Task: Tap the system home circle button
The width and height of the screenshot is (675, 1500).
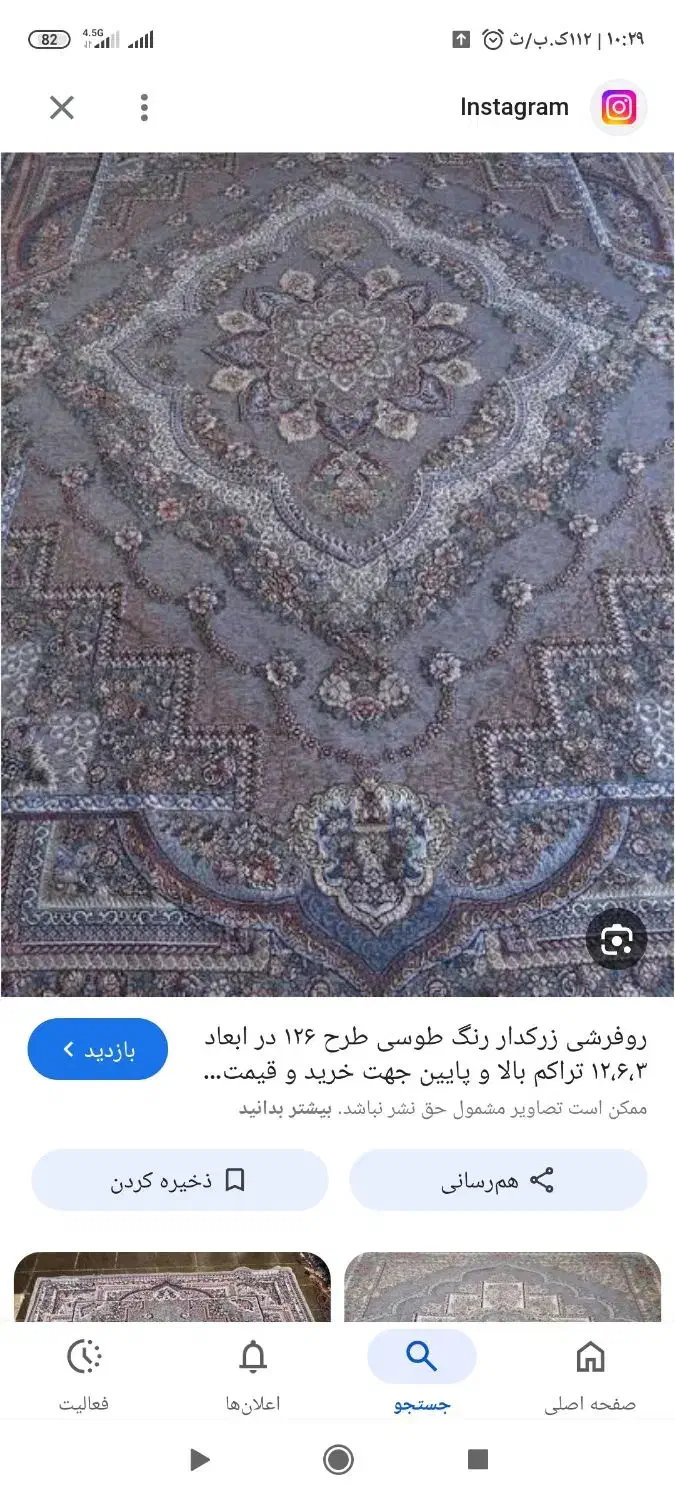Action: pyautogui.click(x=338, y=1460)
